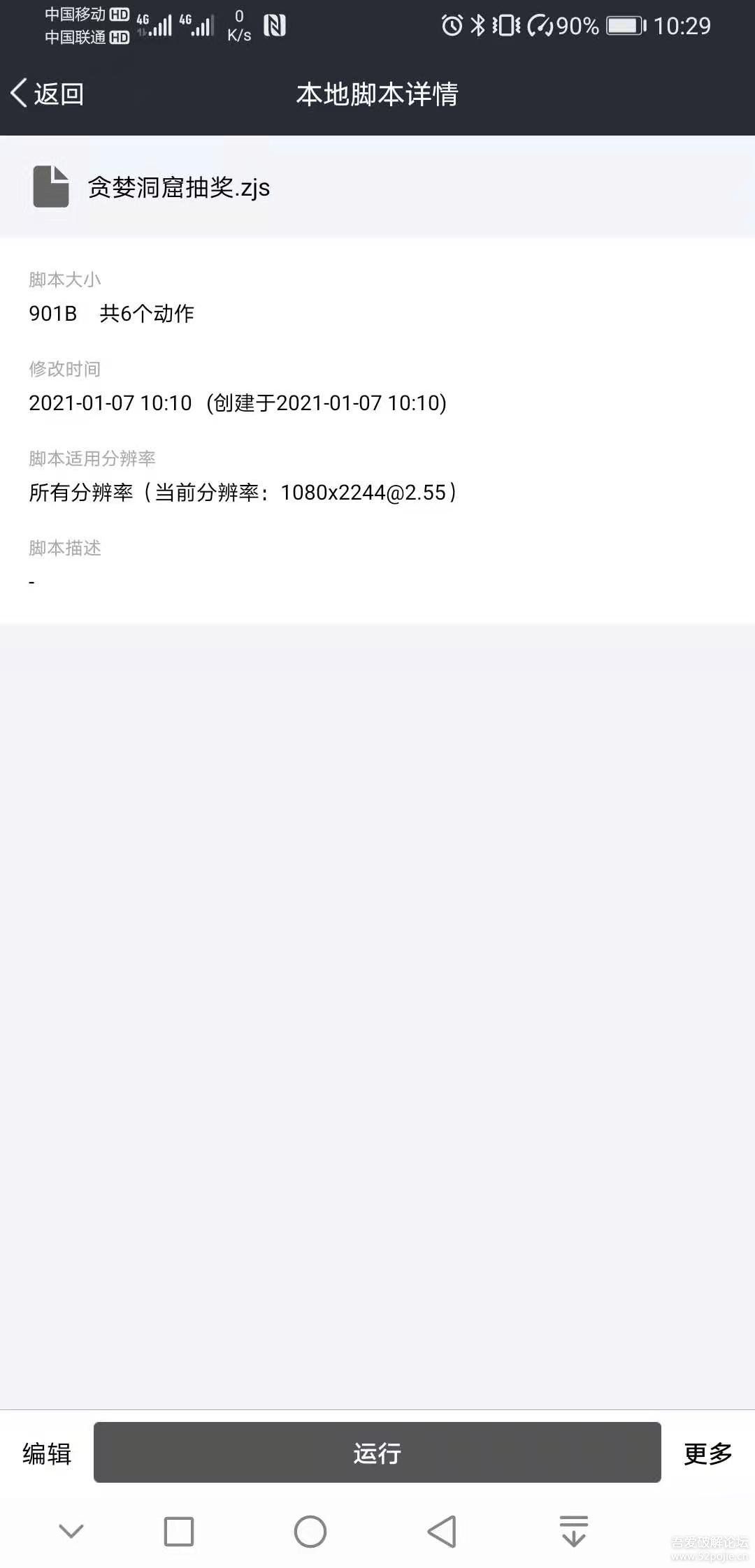Run the script with 运行
The width and height of the screenshot is (755, 1568).
(377, 1453)
